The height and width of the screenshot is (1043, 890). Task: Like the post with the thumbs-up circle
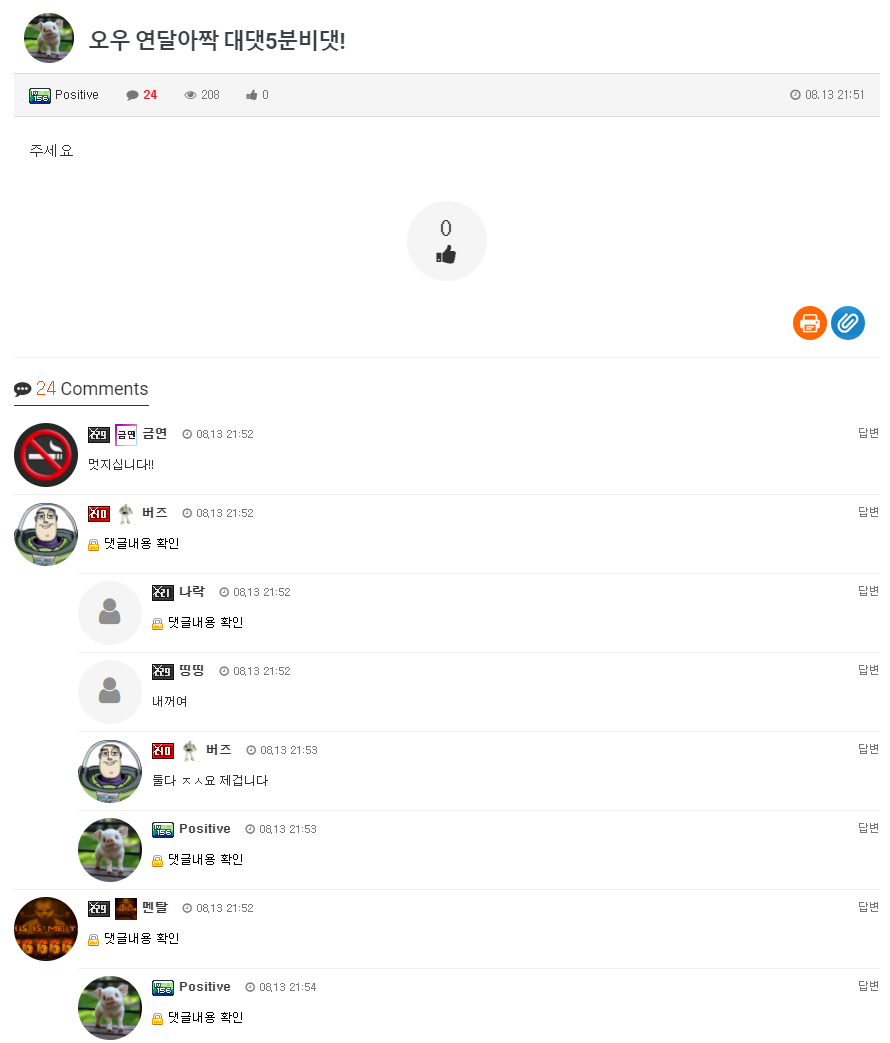(446, 241)
